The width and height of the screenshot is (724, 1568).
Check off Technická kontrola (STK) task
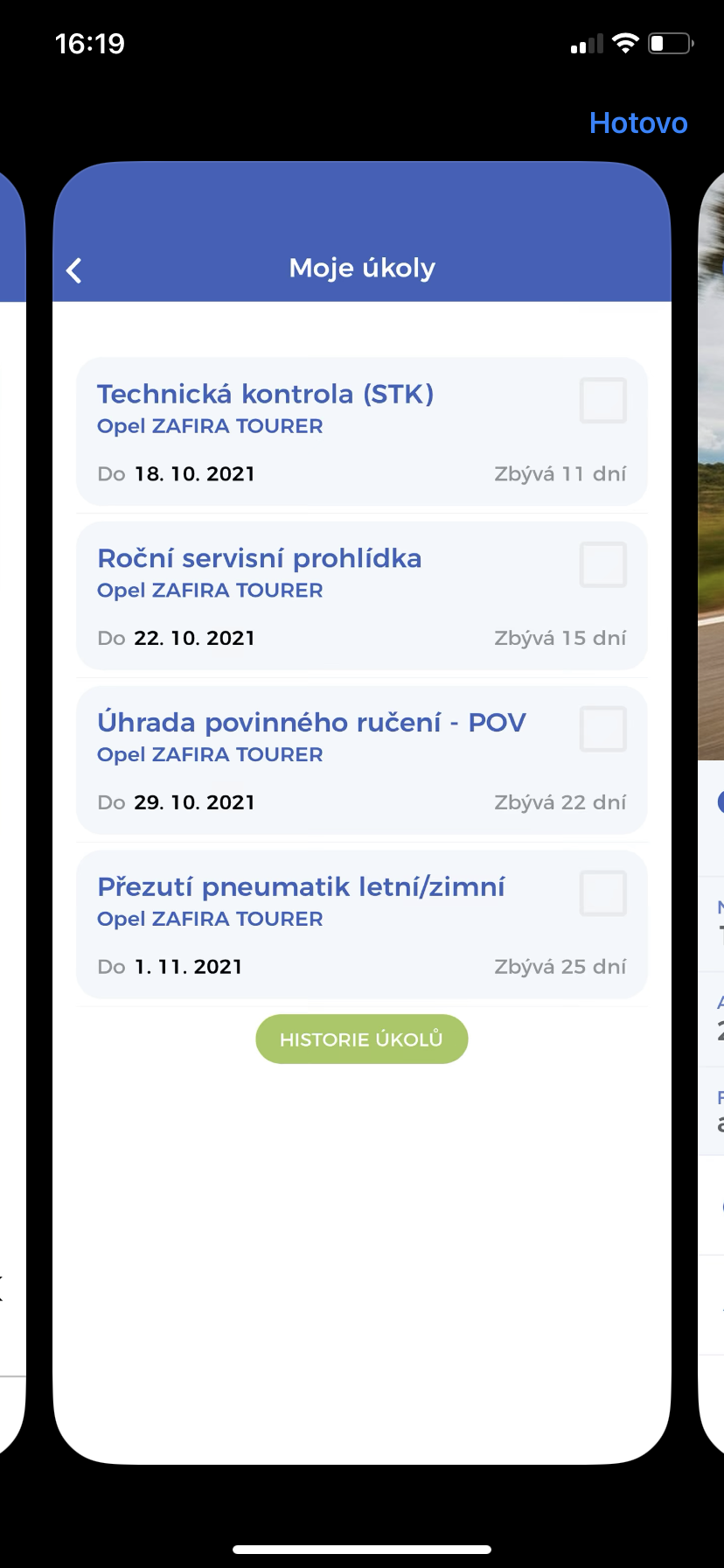click(603, 401)
